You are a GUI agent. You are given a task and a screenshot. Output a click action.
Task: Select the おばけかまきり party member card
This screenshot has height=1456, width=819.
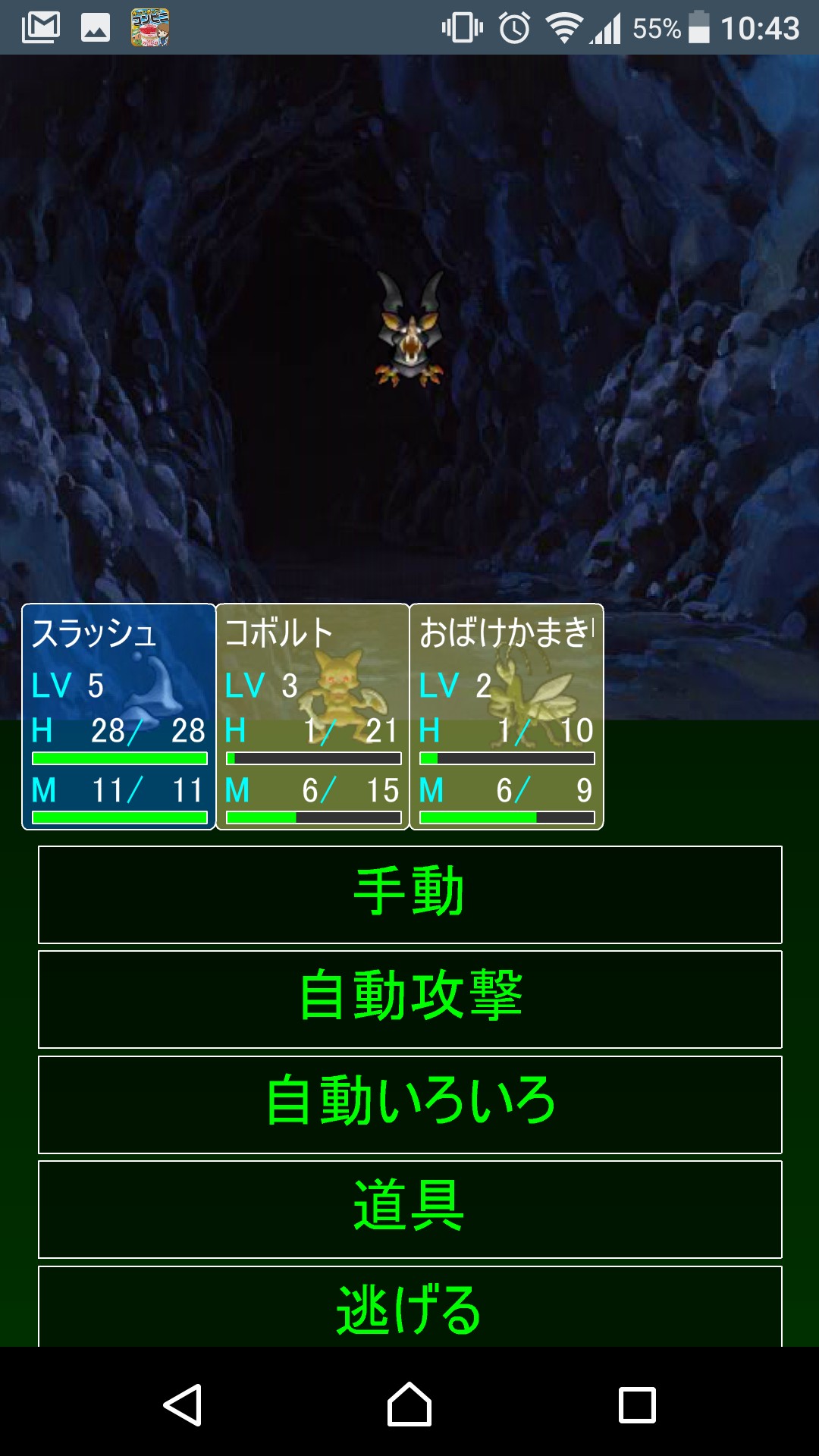pos(507,717)
